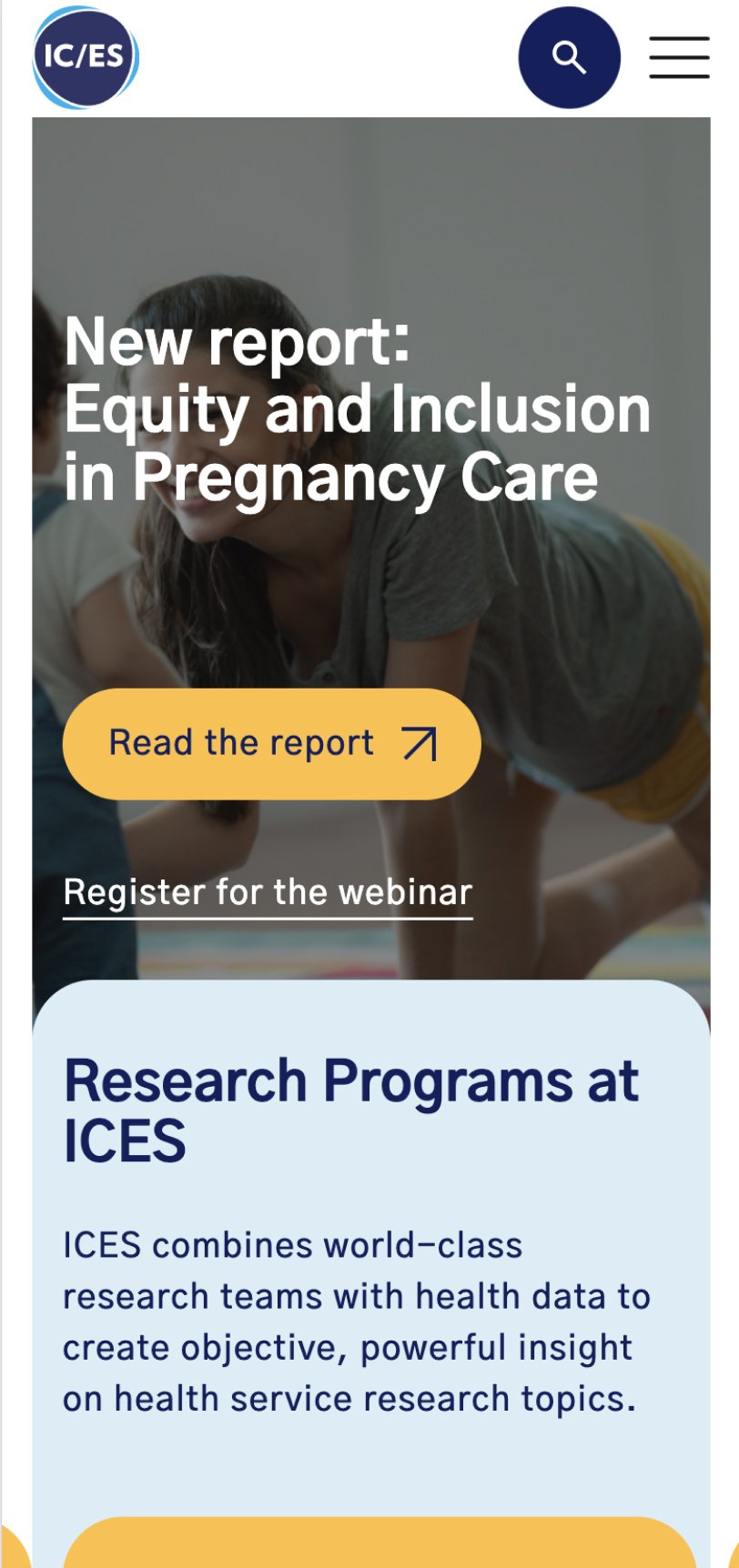
Task: Tap the Read the report button
Action: [271, 744]
